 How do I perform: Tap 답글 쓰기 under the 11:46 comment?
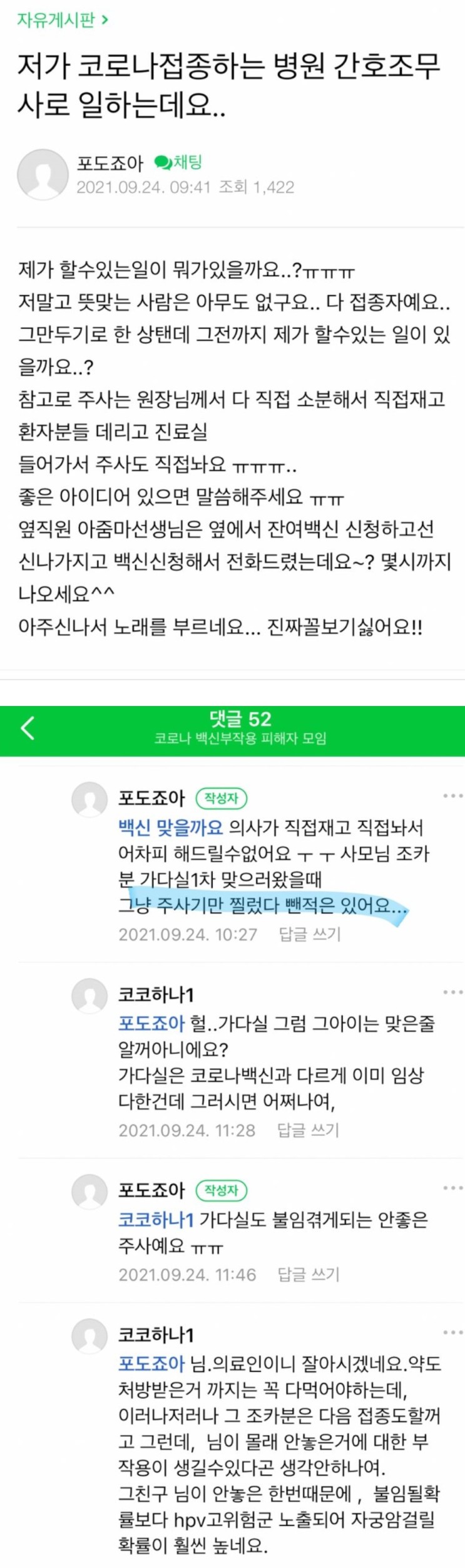coord(308,1274)
